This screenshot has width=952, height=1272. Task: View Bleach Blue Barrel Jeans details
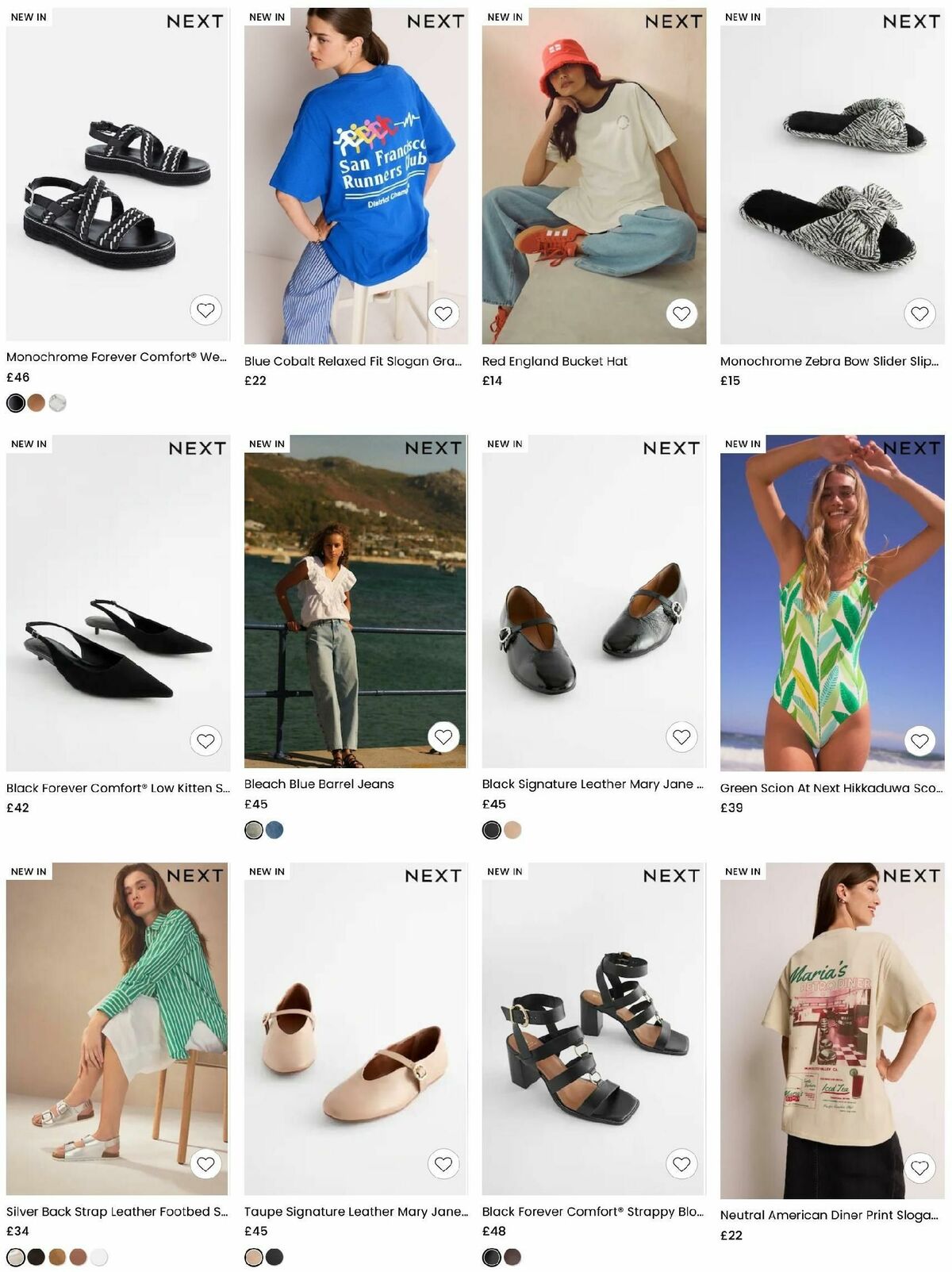(320, 784)
